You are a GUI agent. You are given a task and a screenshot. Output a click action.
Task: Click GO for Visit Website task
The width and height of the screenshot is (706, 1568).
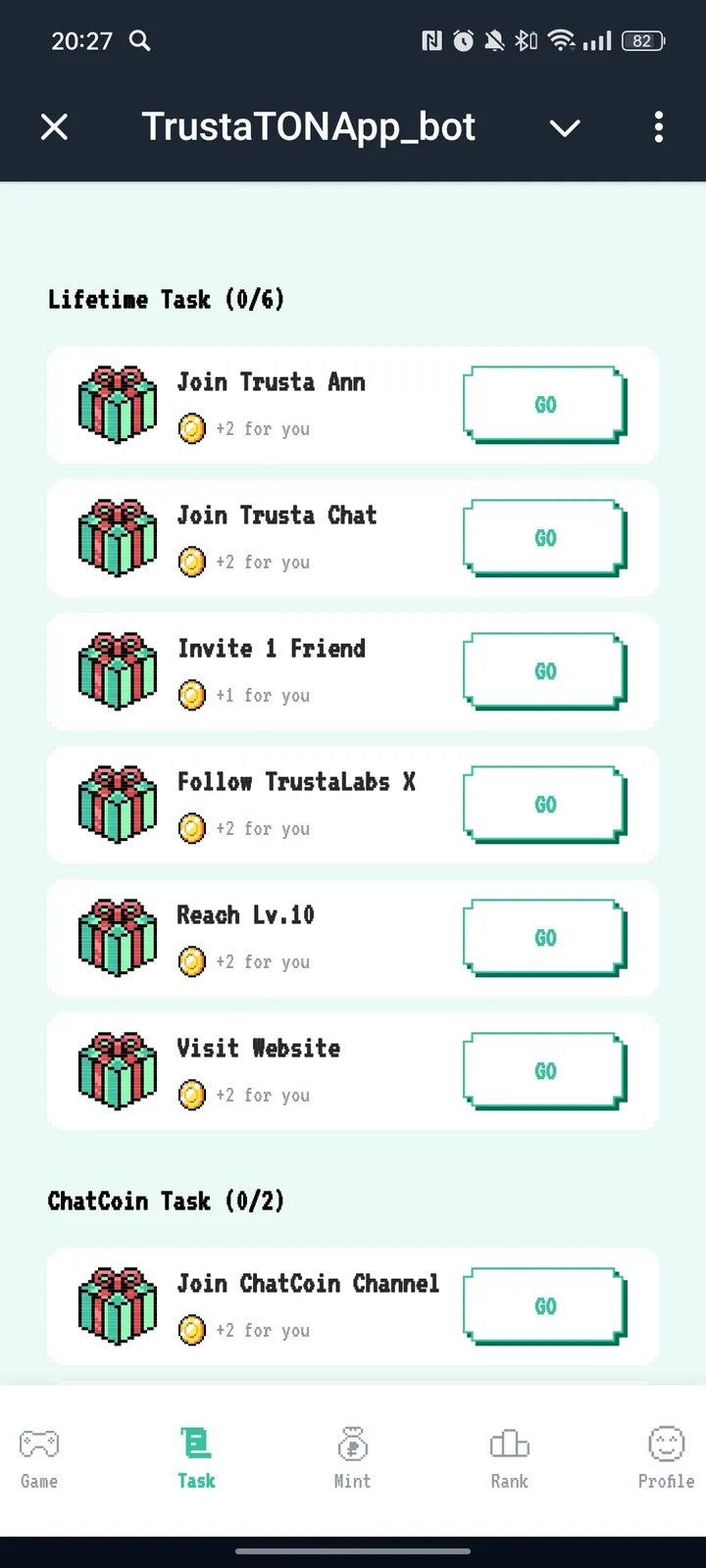tap(544, 1070)
